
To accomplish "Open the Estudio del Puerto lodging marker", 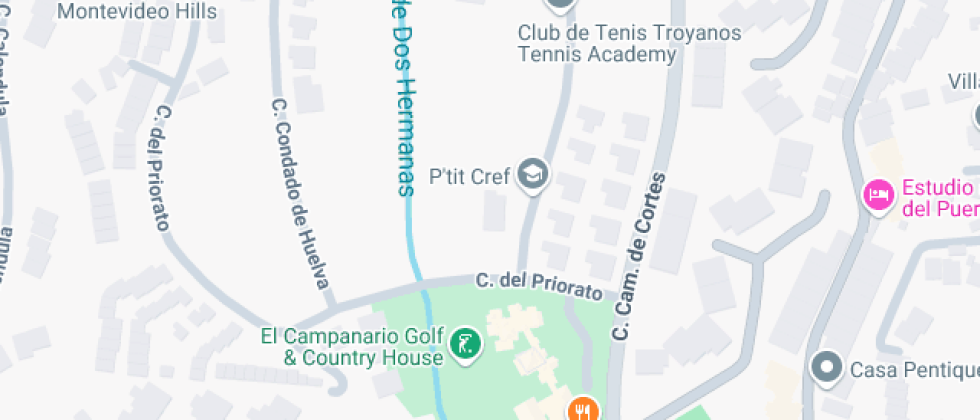I will click(x=878, y=195).
